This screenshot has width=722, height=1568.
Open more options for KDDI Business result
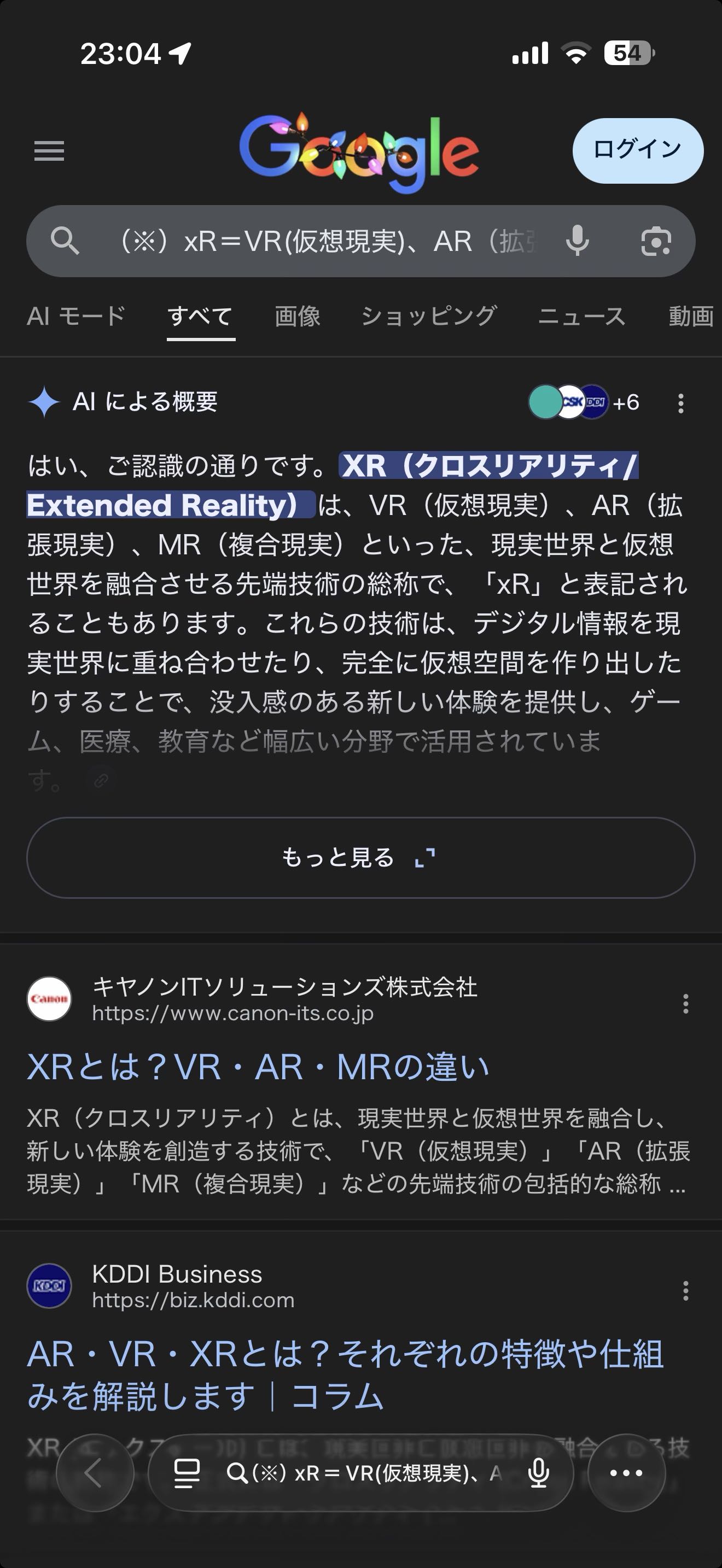pos(685,1290)
